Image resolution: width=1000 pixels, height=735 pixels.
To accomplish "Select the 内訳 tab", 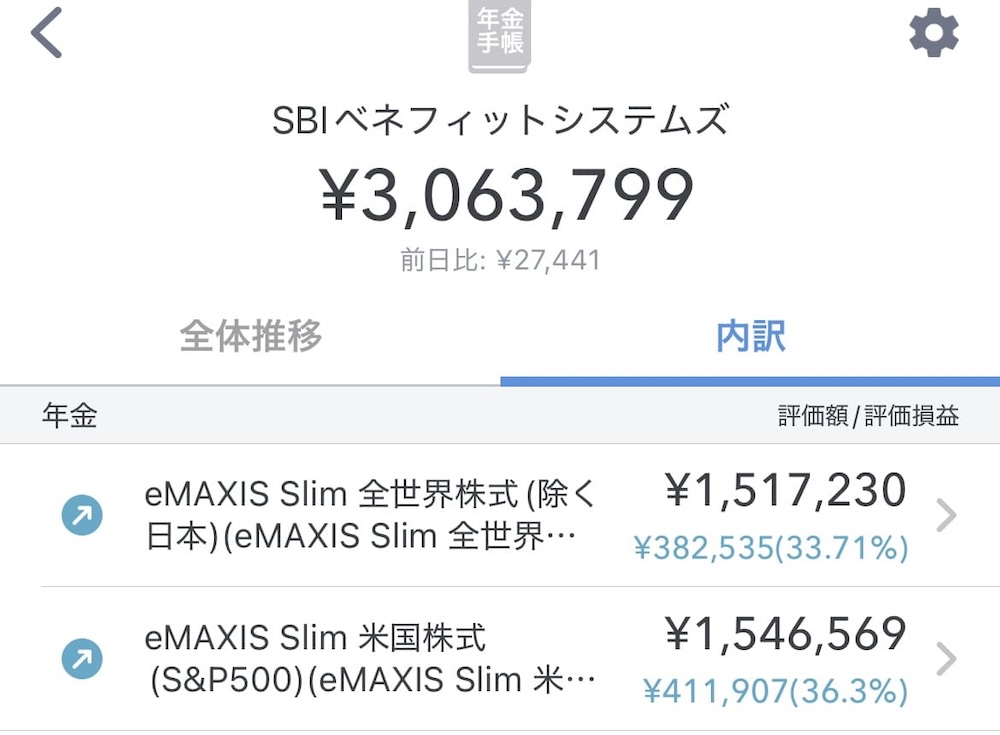I will pos(750,336).
